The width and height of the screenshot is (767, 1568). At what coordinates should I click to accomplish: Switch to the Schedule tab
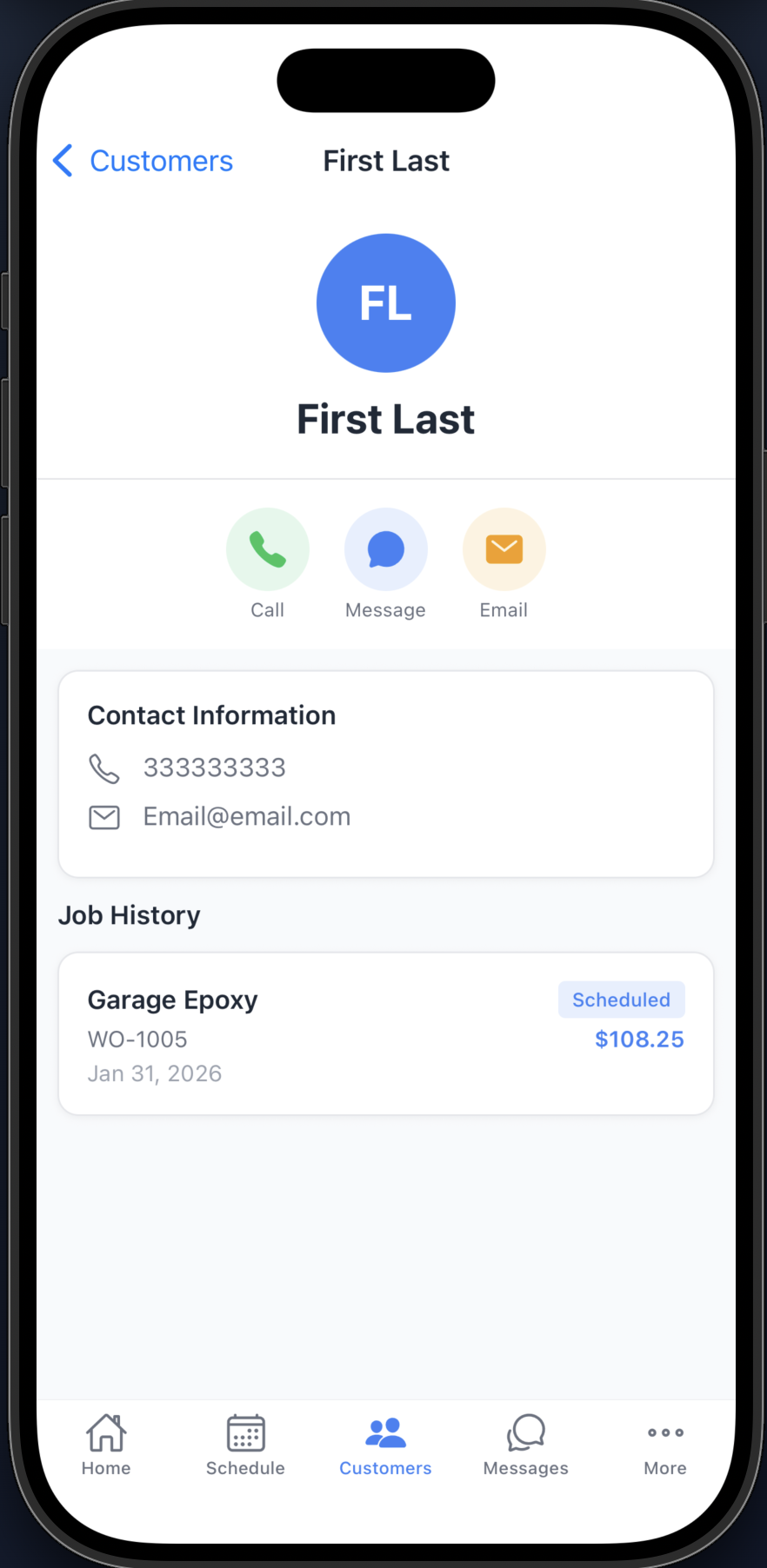point(245,1445)
